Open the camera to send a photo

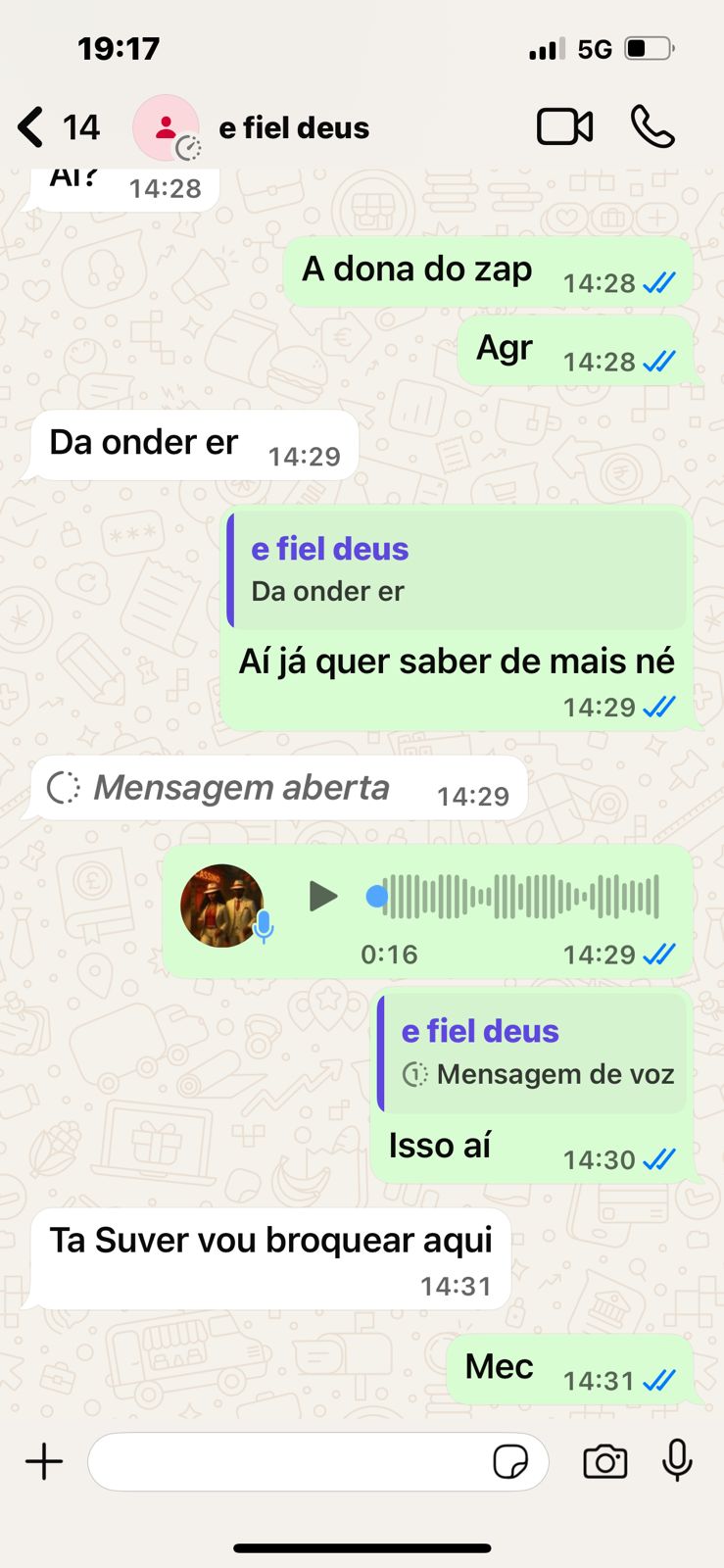(x=604, y=1461)
